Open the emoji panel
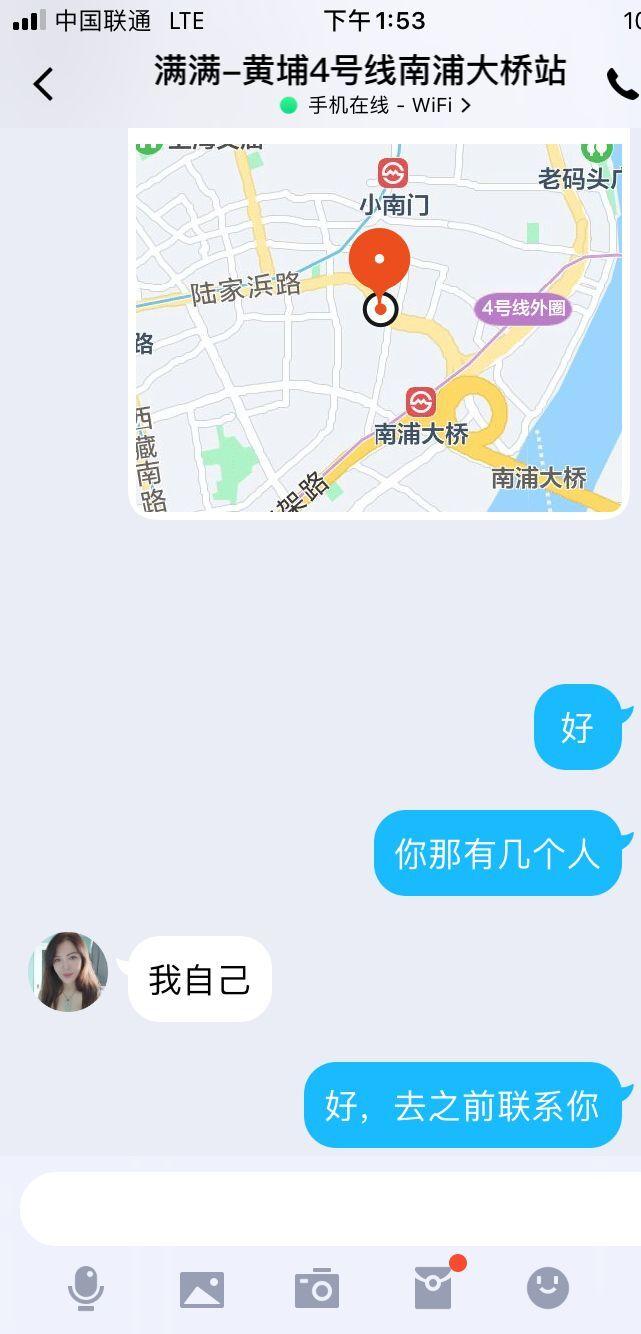Viewport: 641px width, 1334px height. (548, 1288)
